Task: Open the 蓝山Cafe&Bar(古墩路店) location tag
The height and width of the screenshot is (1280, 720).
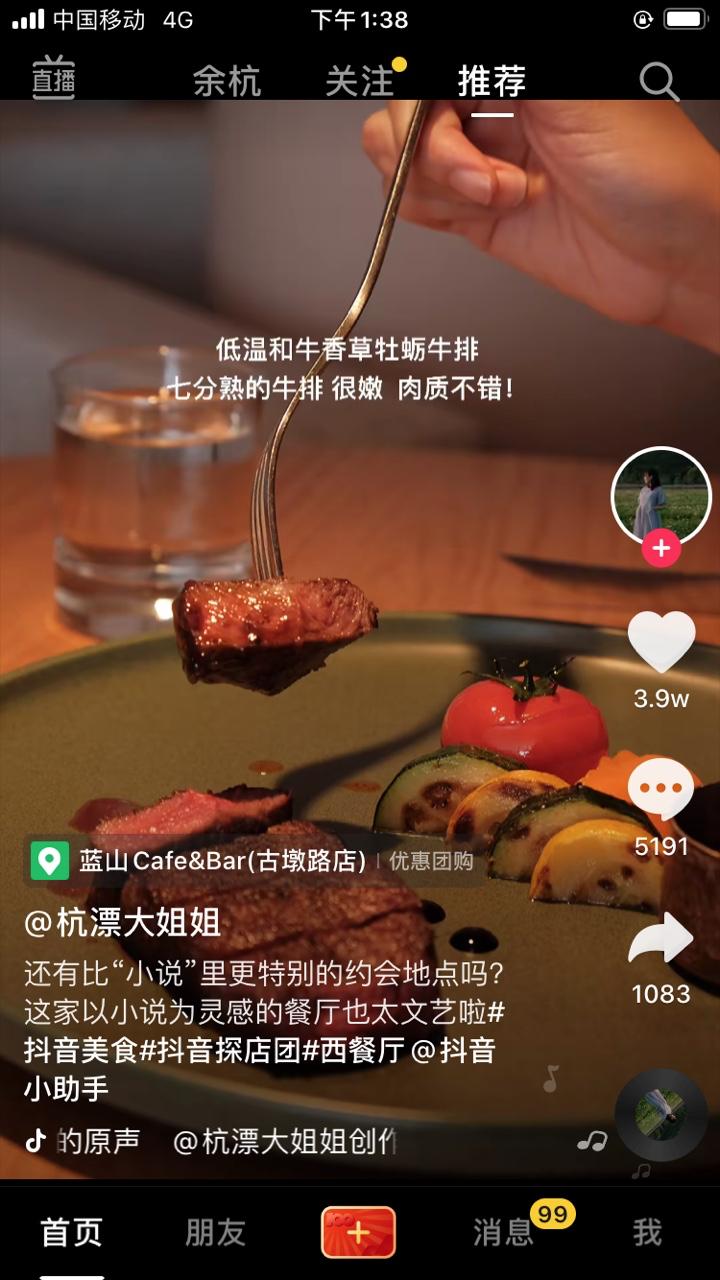Action: [222, 860]
